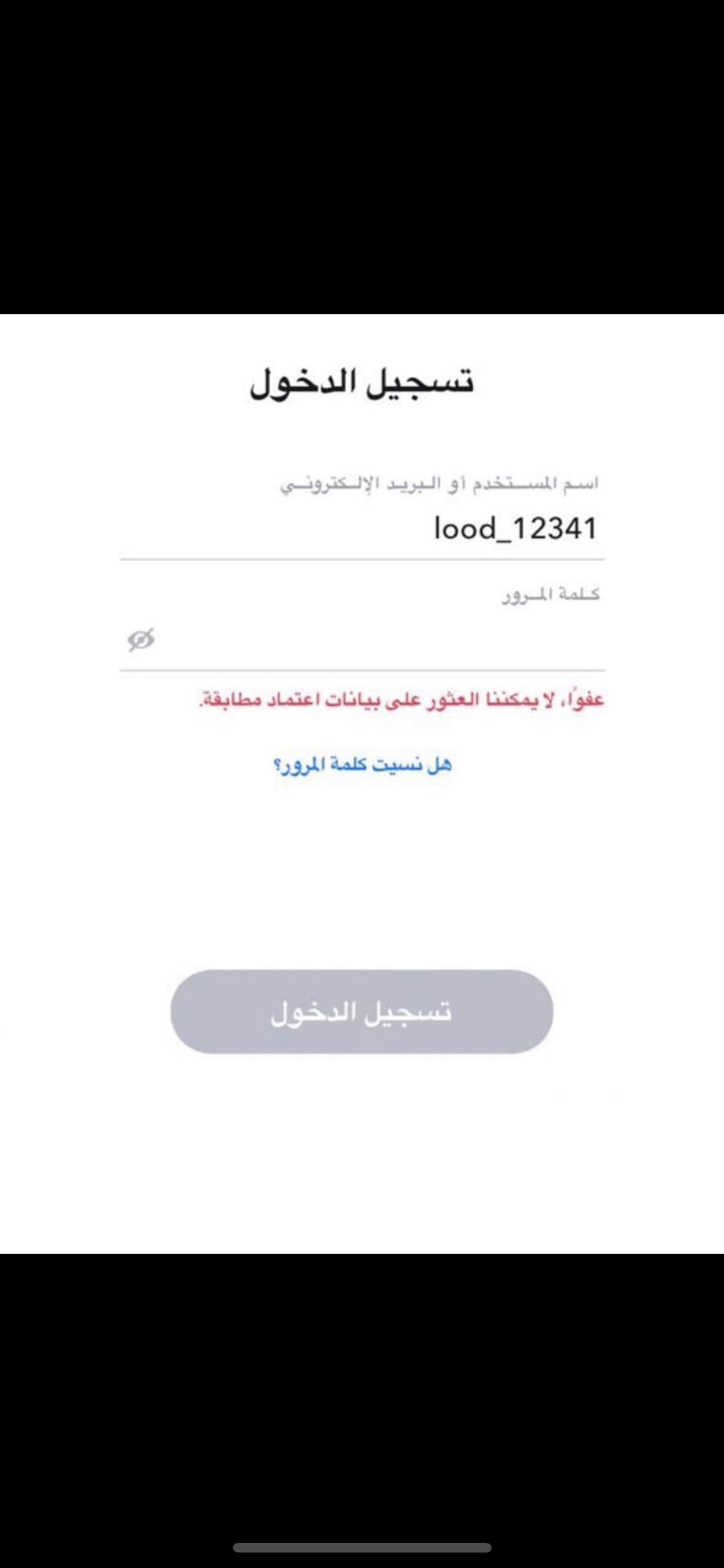This screenshot has width=724, height=1568.
Task: Tap the gray تسجيل الدخول login button
Action: (x=362, y=1011)
